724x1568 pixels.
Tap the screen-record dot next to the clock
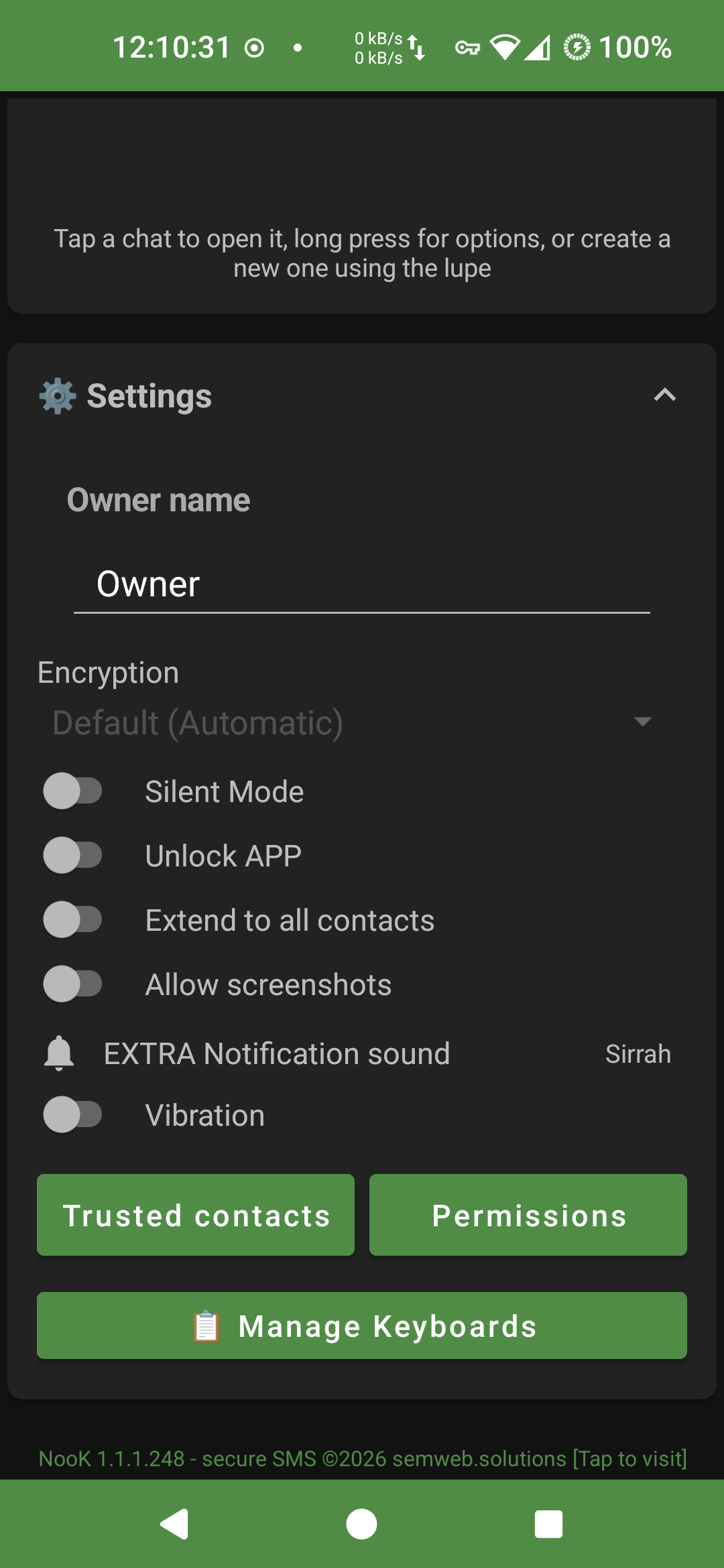point(255,47)
